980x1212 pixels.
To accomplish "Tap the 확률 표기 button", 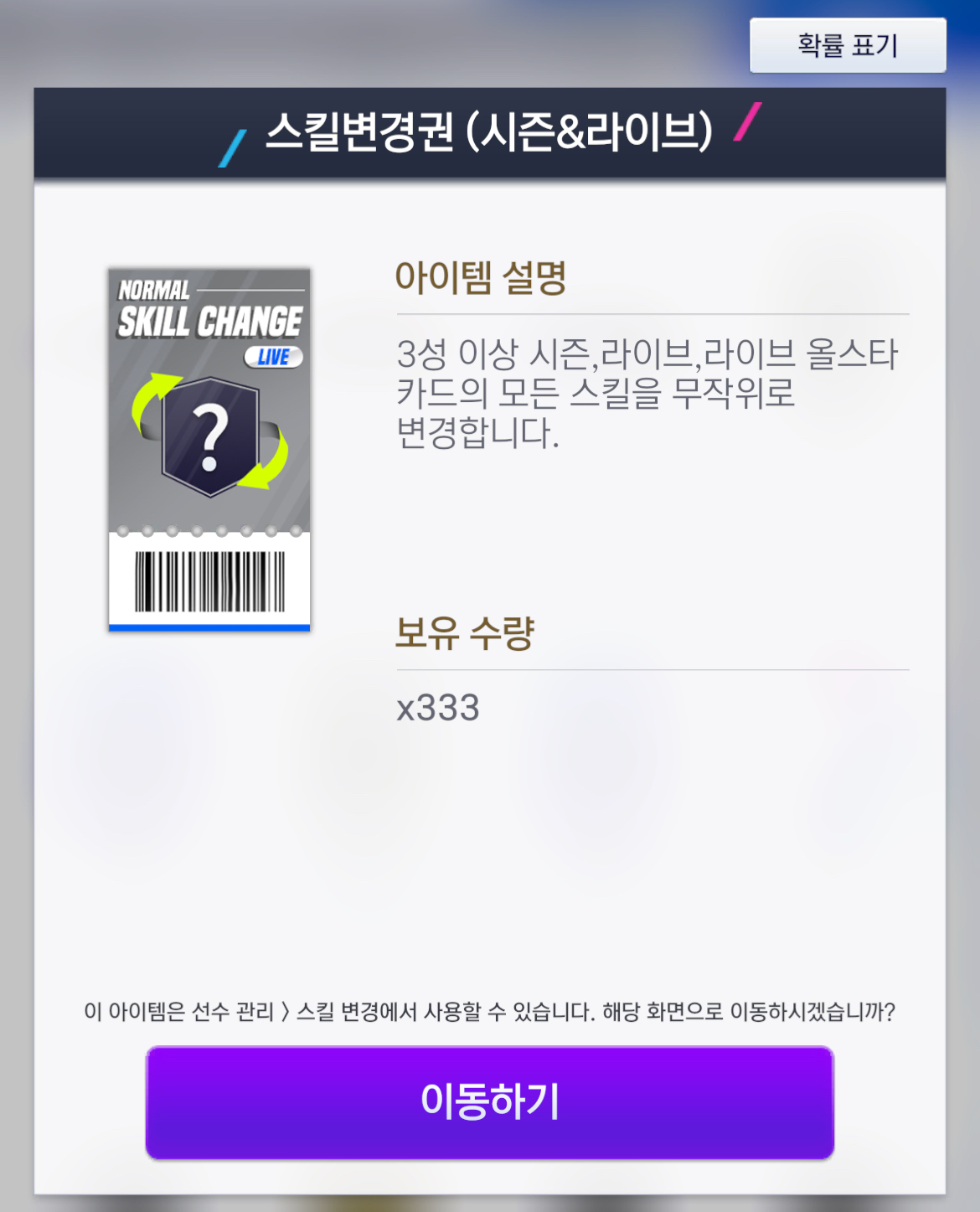I will [x=848, y=45].
